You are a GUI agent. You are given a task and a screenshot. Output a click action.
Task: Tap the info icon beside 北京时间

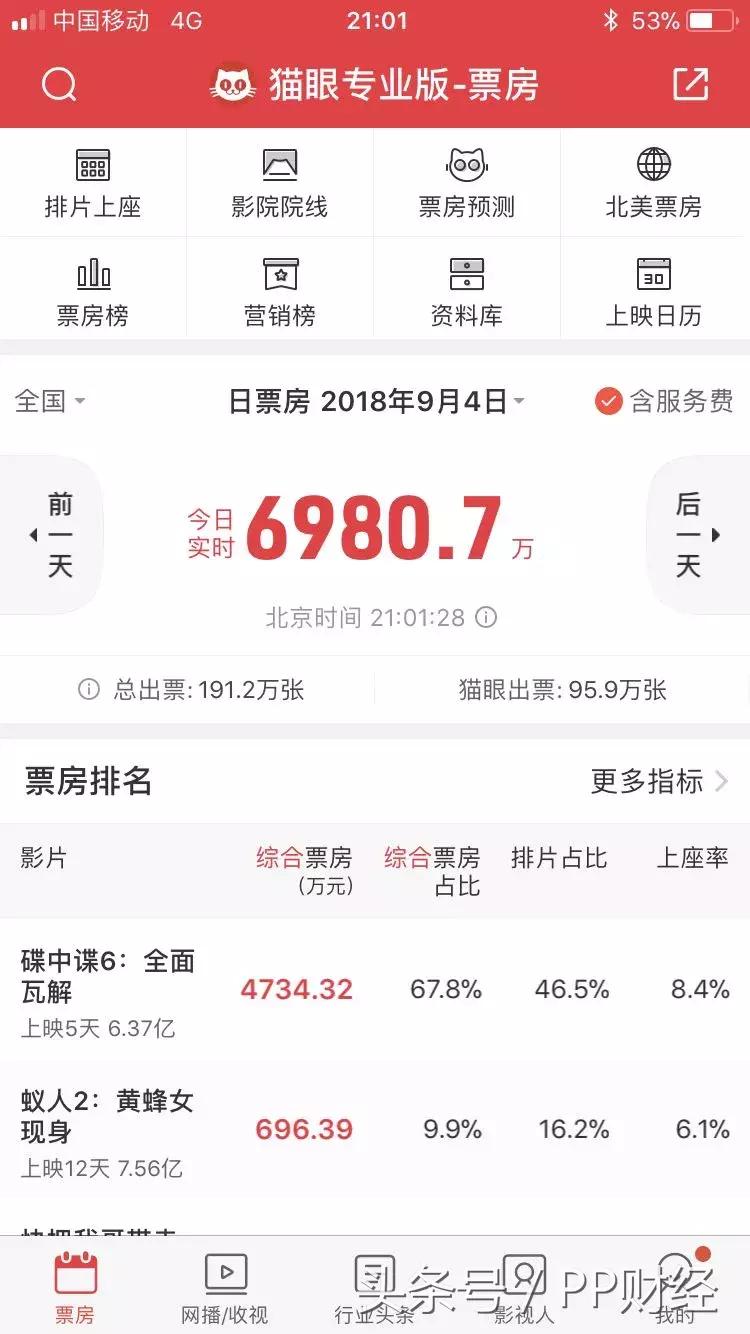(x=486, y=617)
